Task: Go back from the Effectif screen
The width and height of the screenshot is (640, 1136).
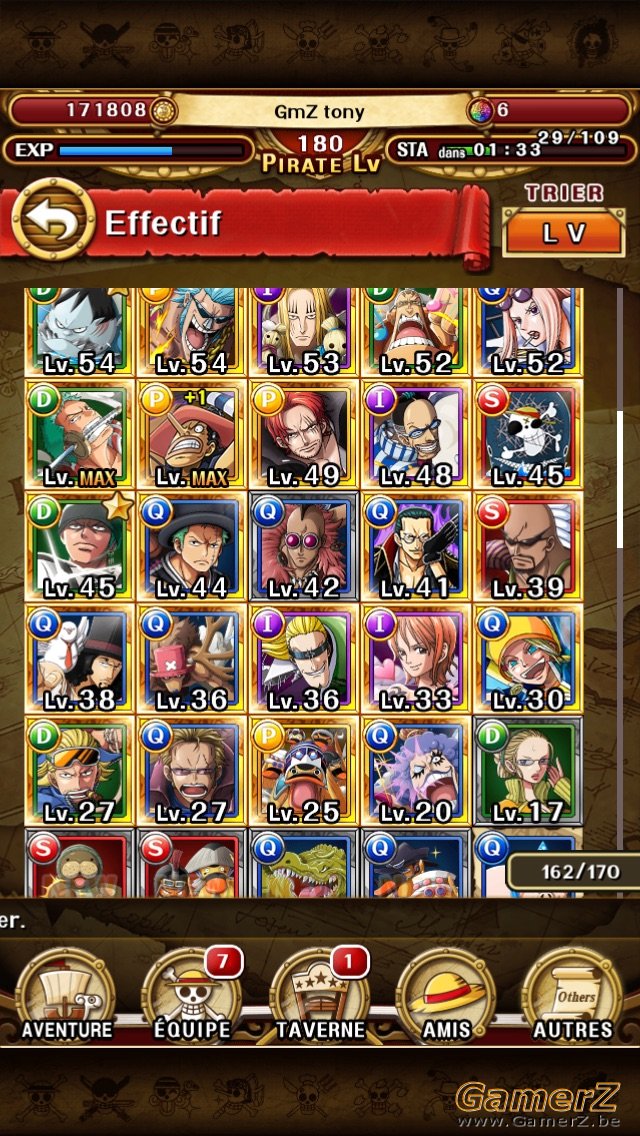Action: pos(53,220)
